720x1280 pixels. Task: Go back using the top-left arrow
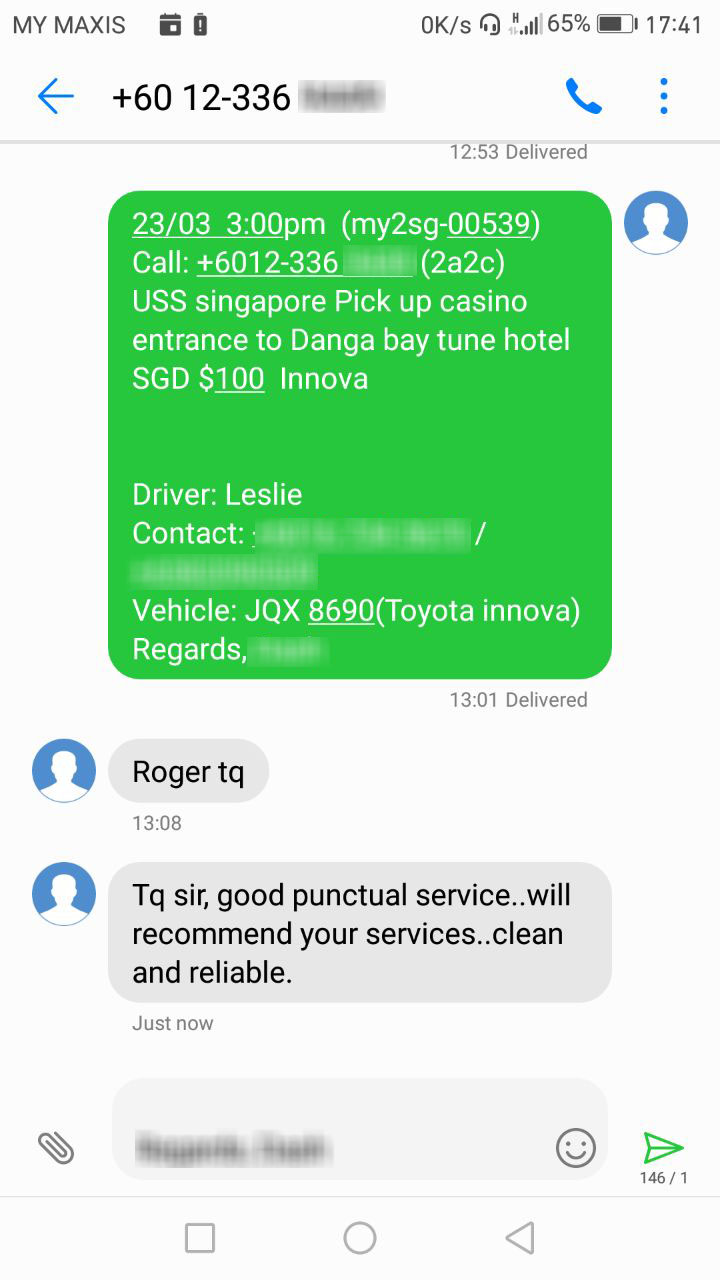tap(56, 97)
